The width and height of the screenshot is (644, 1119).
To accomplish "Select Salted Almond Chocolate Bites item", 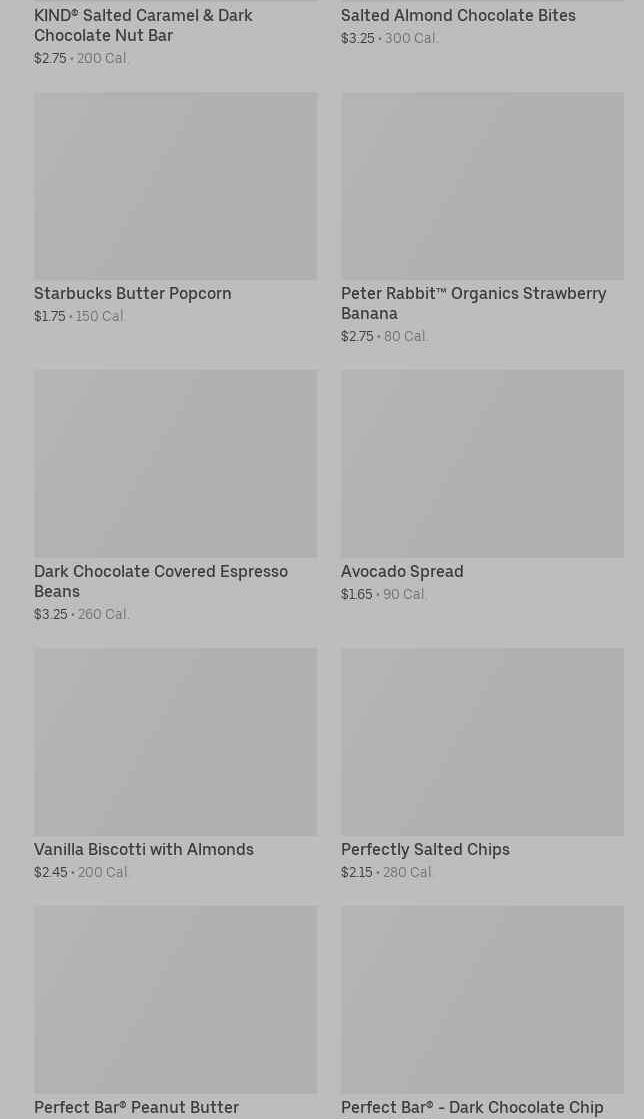I will tap(483, 25).
